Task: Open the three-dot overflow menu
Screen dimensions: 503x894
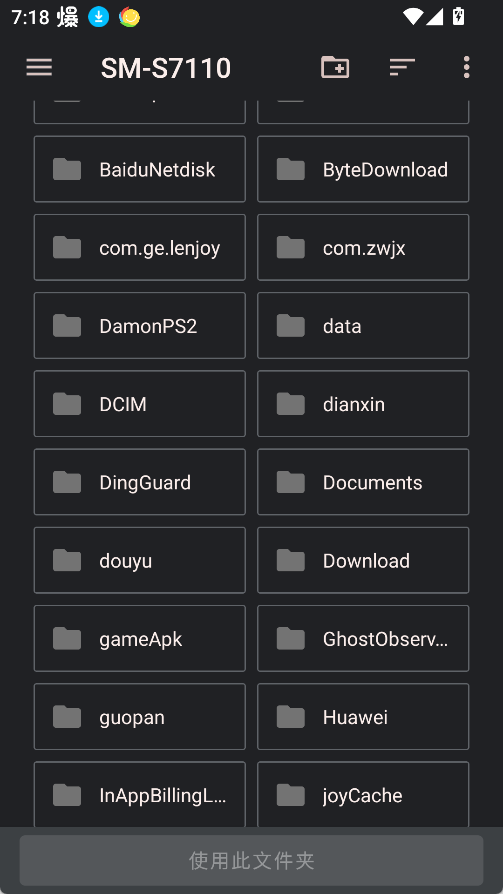Action: coord(467,67)
